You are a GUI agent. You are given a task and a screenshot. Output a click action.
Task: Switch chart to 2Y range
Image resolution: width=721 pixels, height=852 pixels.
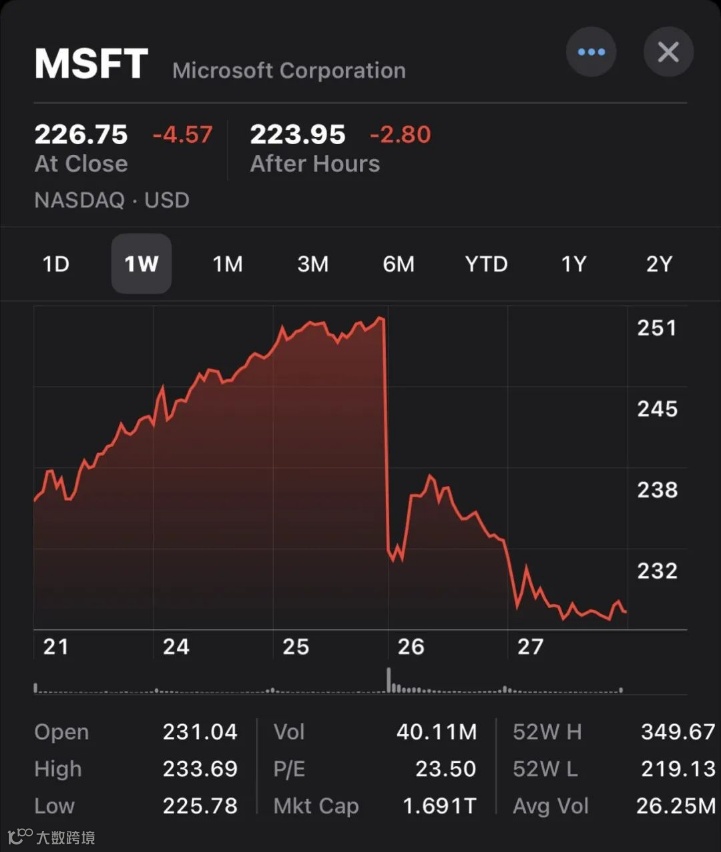[659, 264]
